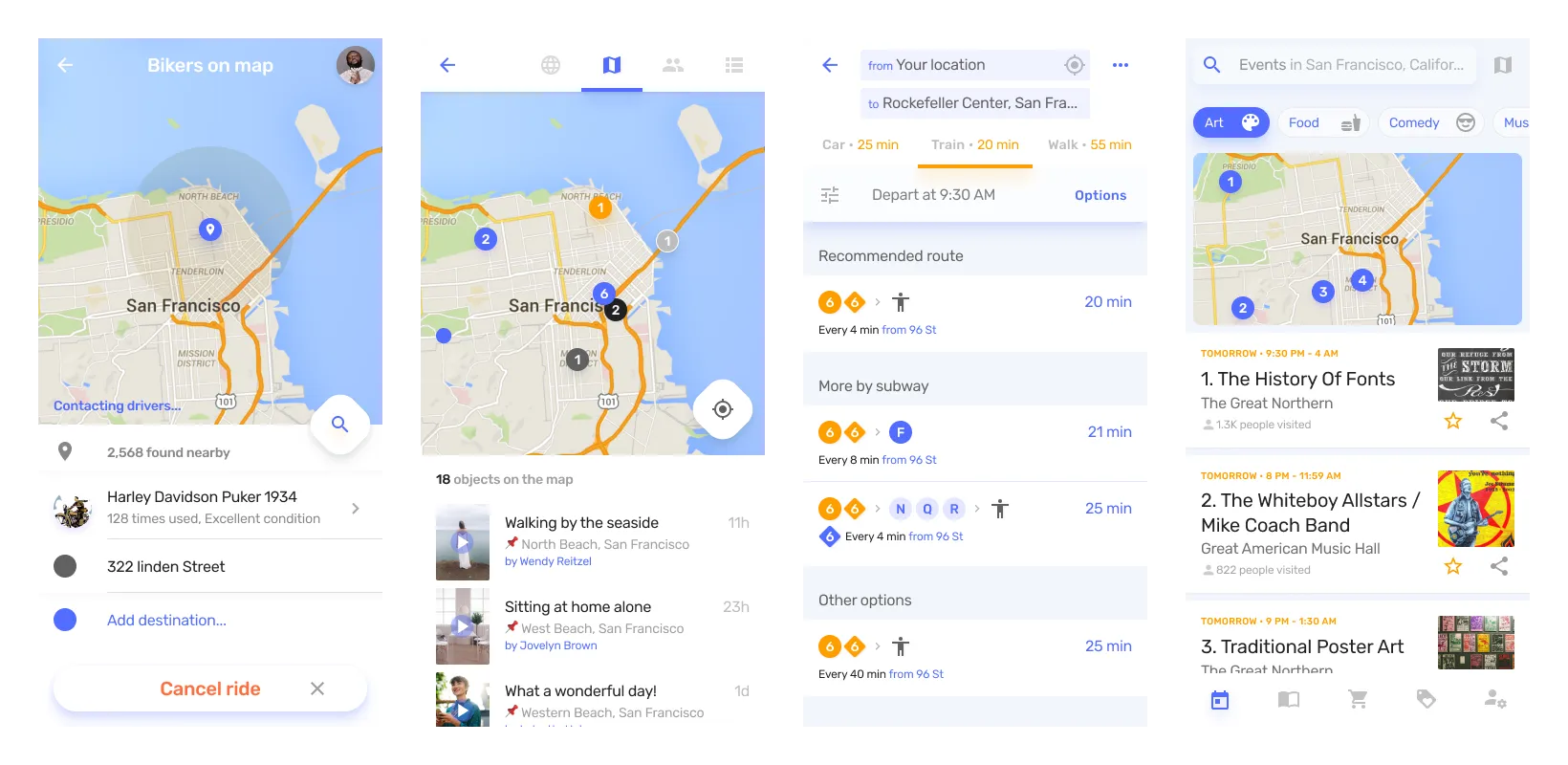
Task: Open author Jovelyn Brown's link
Action: tap(551, 645)
